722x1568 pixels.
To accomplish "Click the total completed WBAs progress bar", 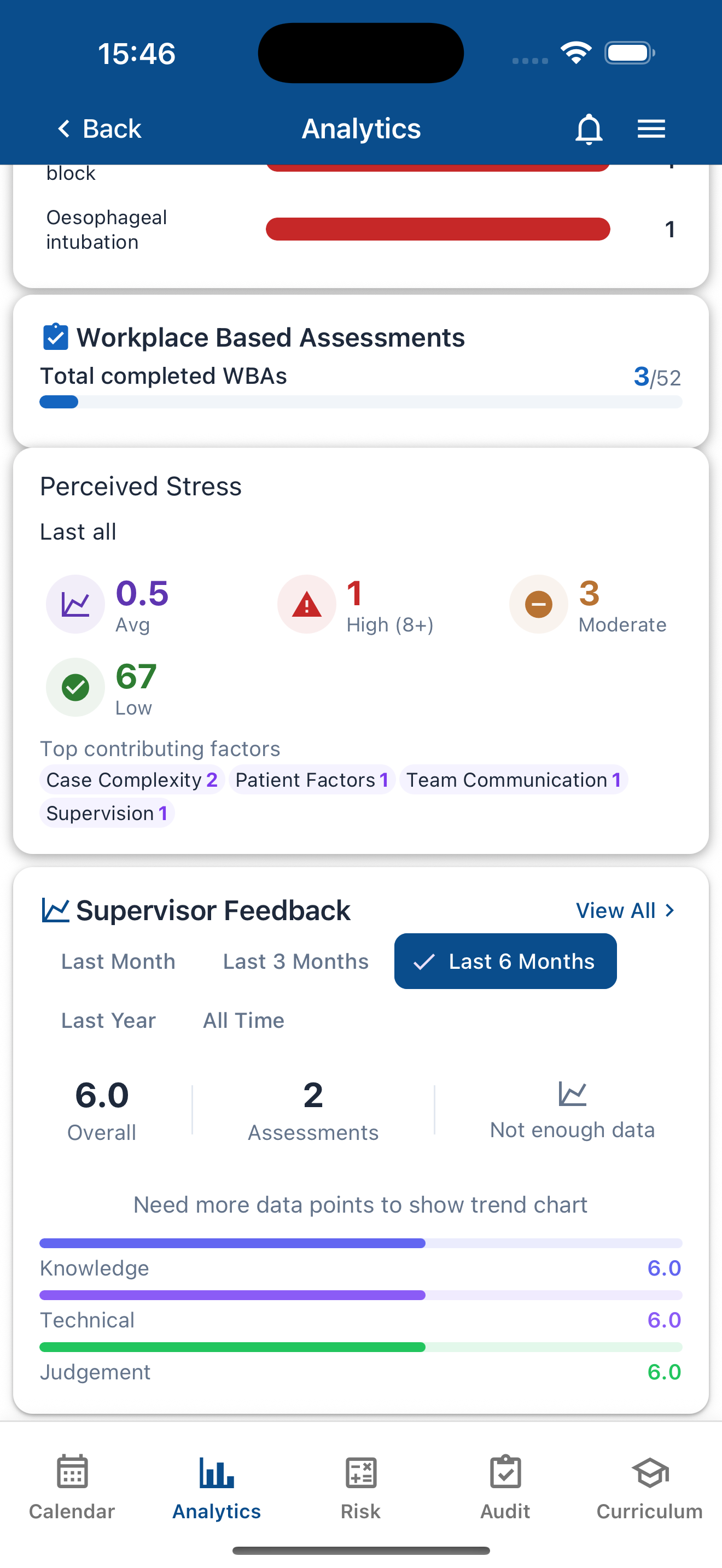I will [361, 402].
